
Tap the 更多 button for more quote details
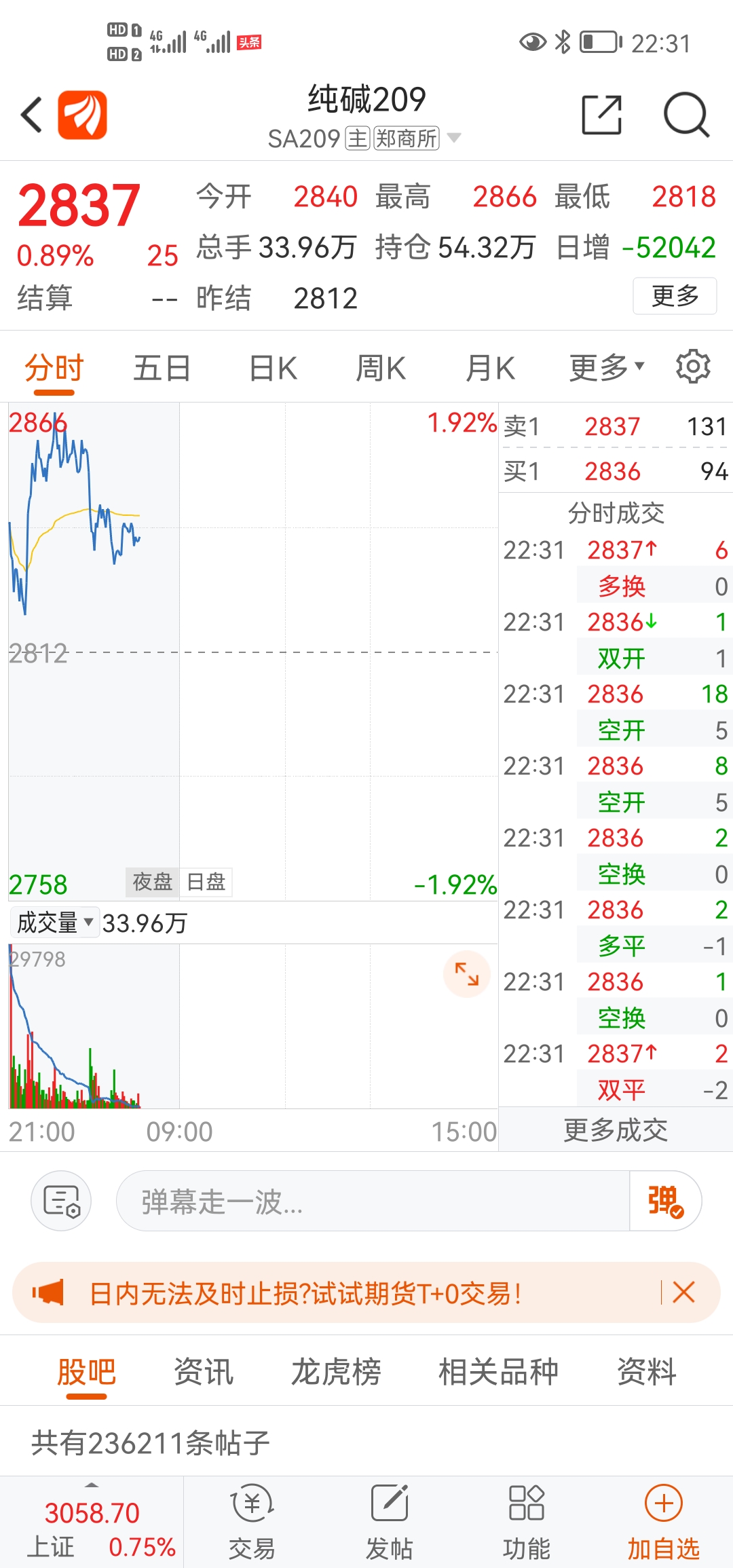pos(675,296)
